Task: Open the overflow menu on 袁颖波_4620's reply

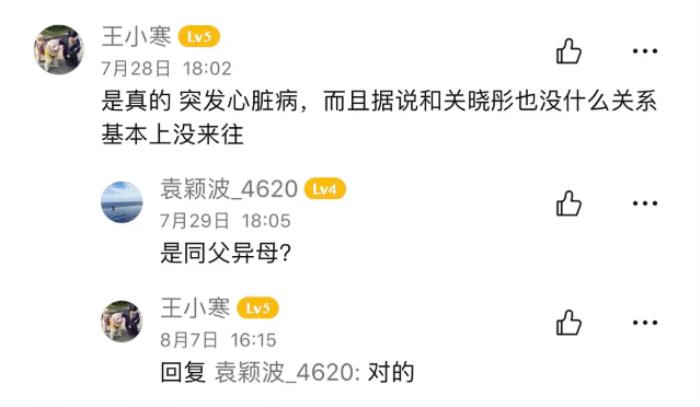Action: point(644,204)
